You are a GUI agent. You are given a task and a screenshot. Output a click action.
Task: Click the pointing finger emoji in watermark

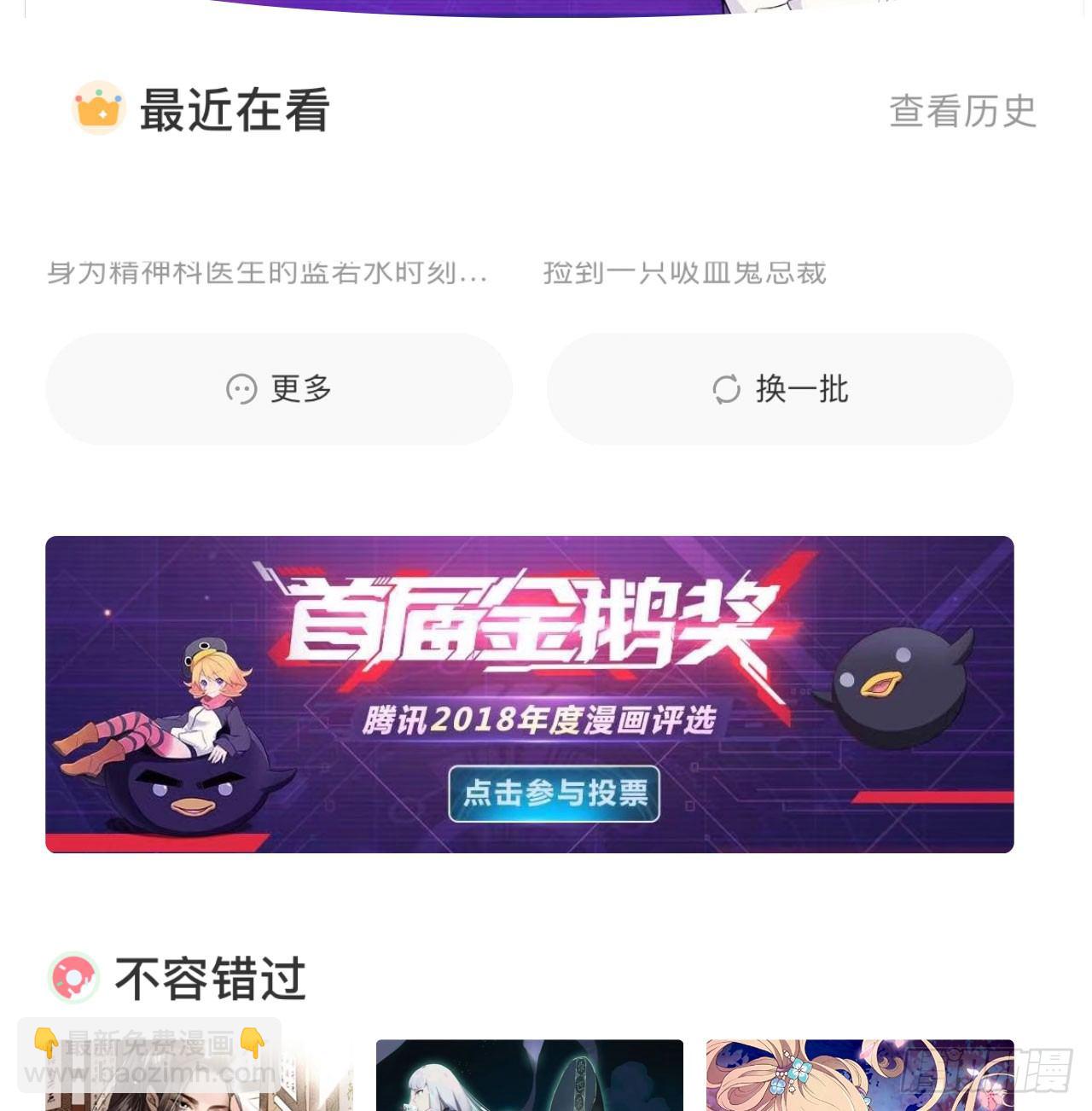[44, 1043]
